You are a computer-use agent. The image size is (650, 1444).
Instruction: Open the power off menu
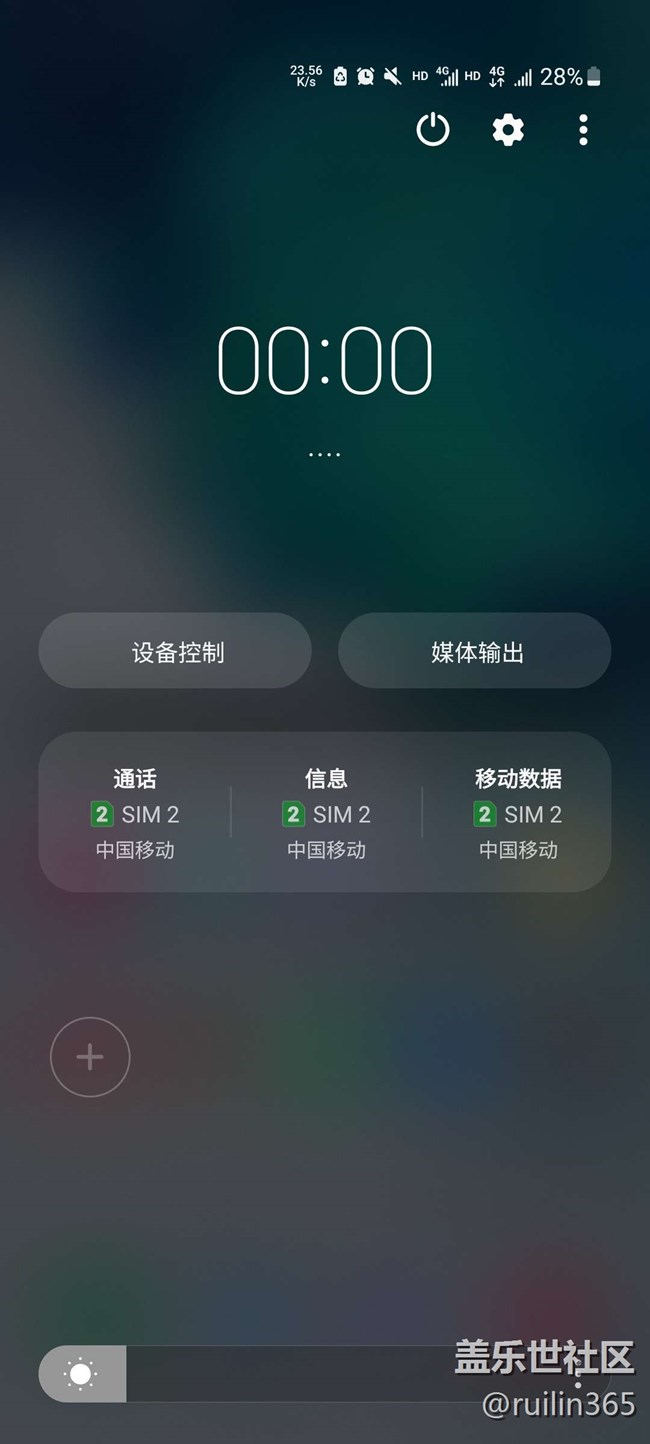433,130
